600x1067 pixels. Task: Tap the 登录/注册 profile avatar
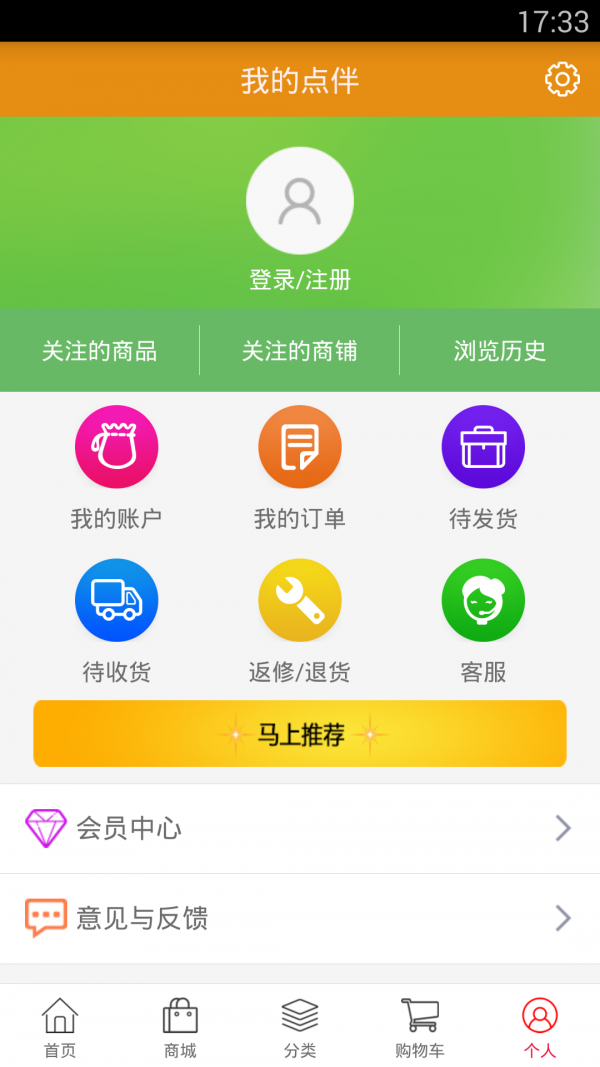point(300,201)
